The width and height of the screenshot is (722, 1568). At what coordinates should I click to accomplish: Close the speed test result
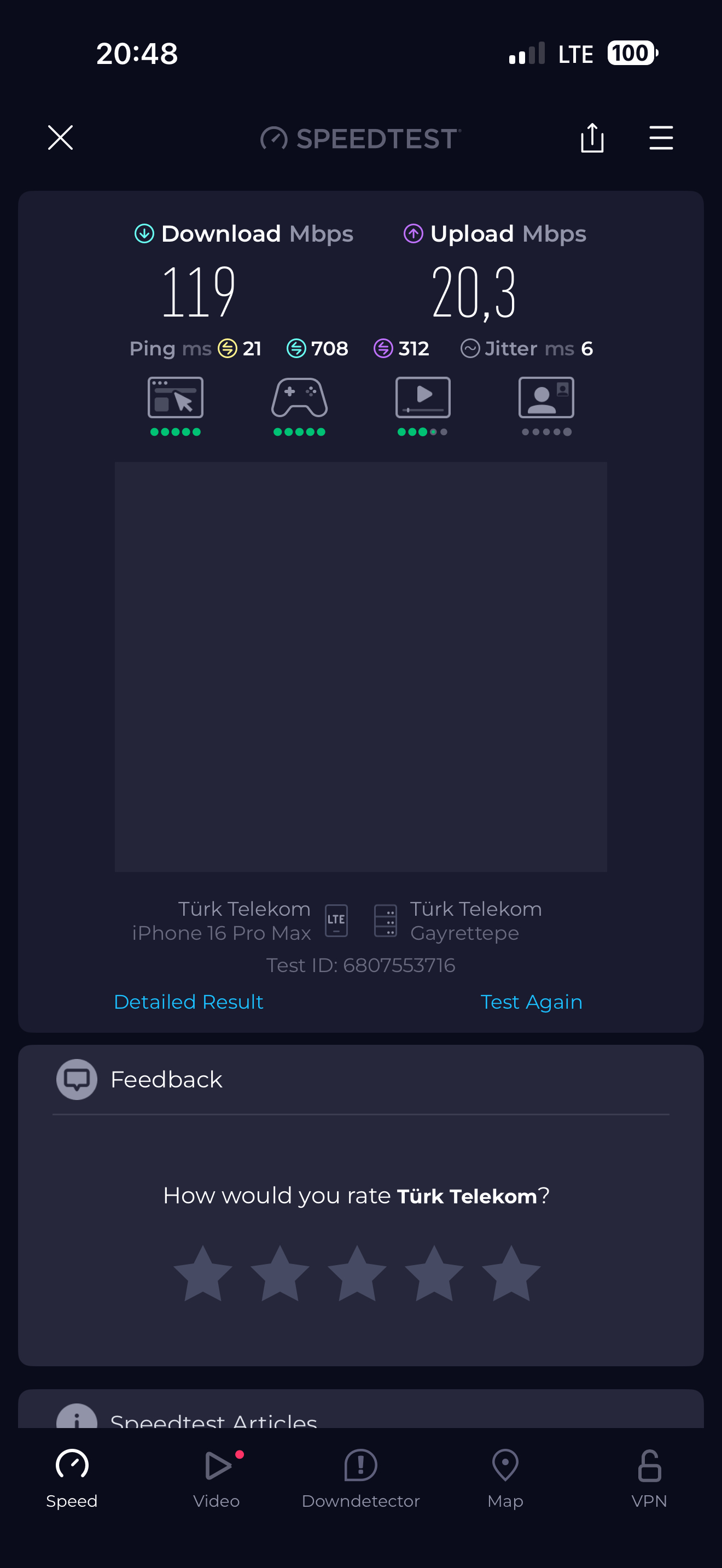coord(60,138)
